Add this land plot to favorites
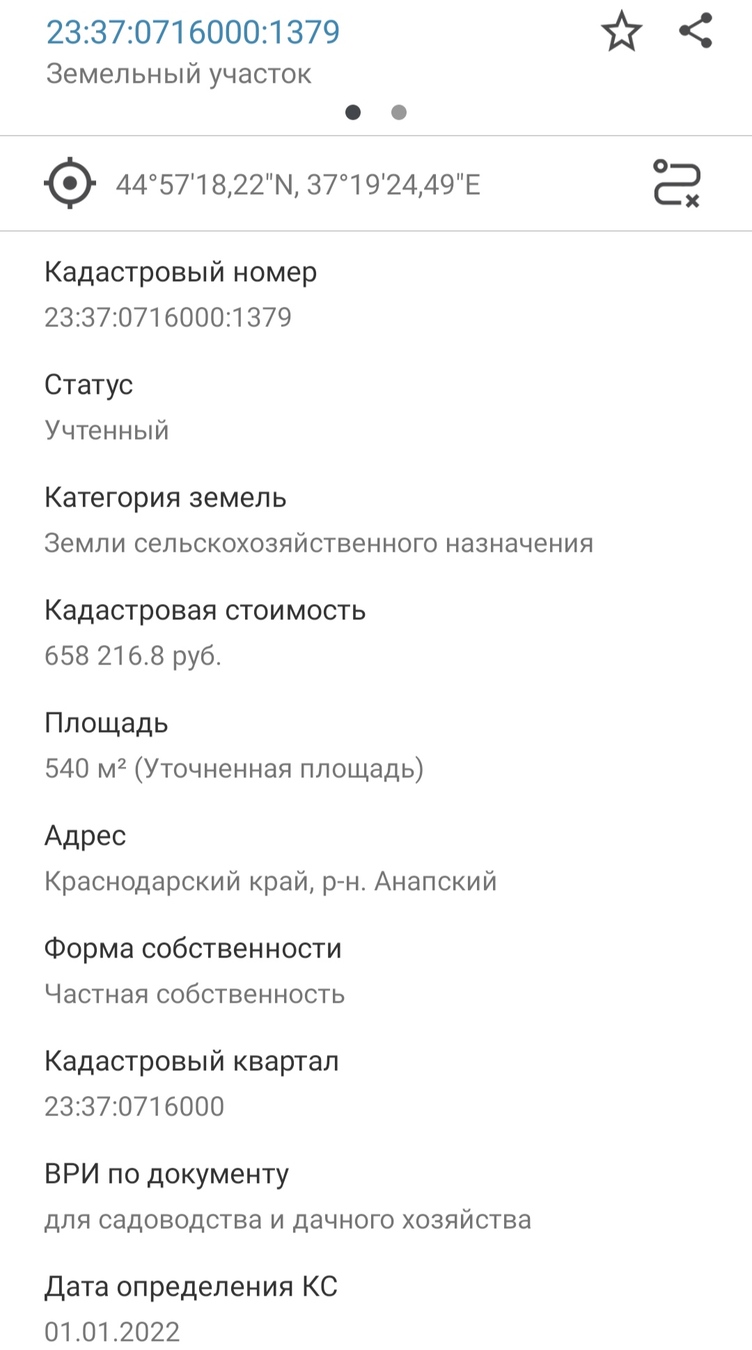 pyautogui.click(x=621, y=32)
